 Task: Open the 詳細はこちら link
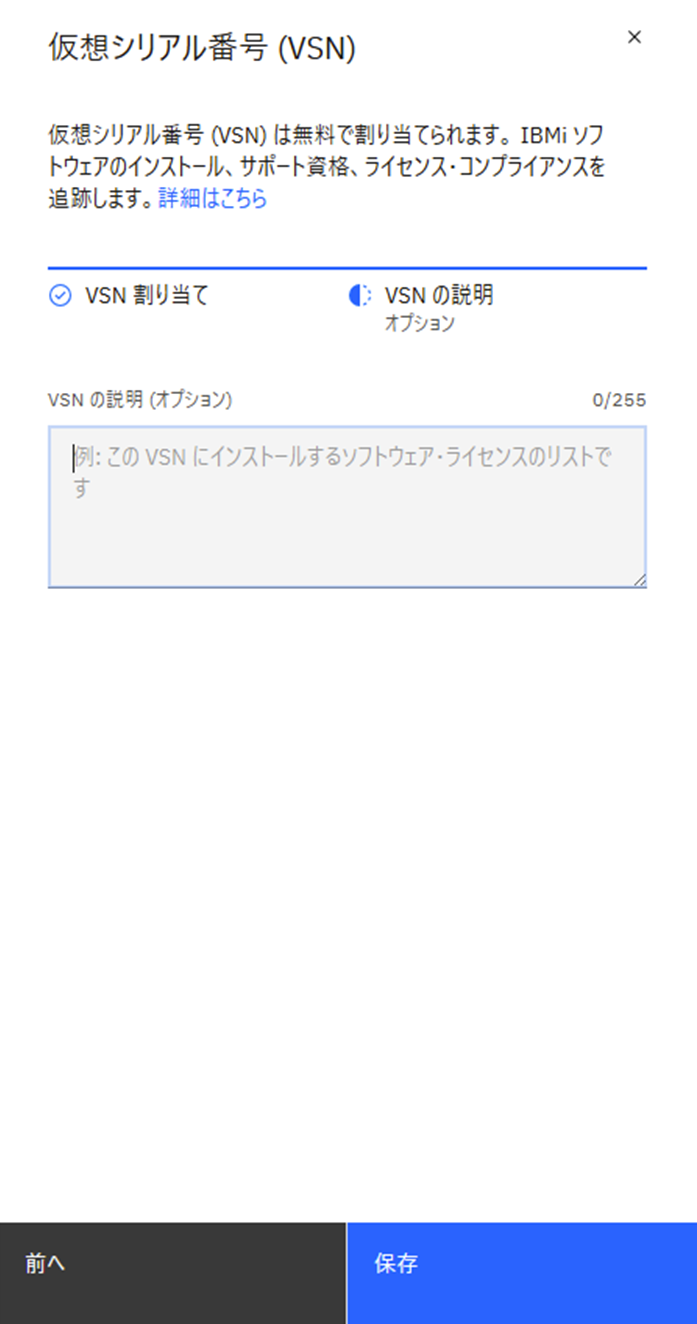pyautogui.click(x=213, y=198)
